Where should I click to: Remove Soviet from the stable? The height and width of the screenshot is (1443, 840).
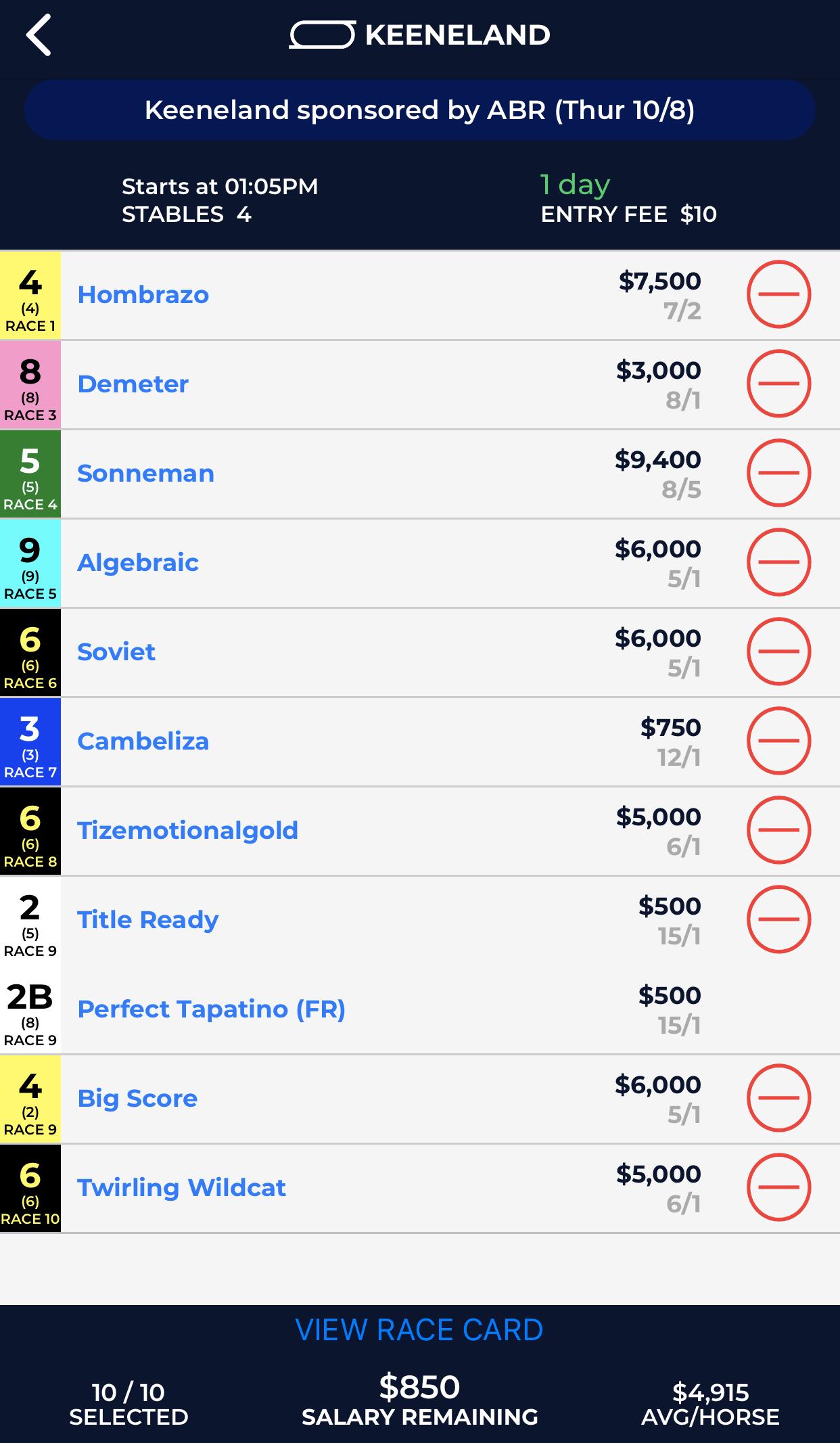[x=778, y=651]
